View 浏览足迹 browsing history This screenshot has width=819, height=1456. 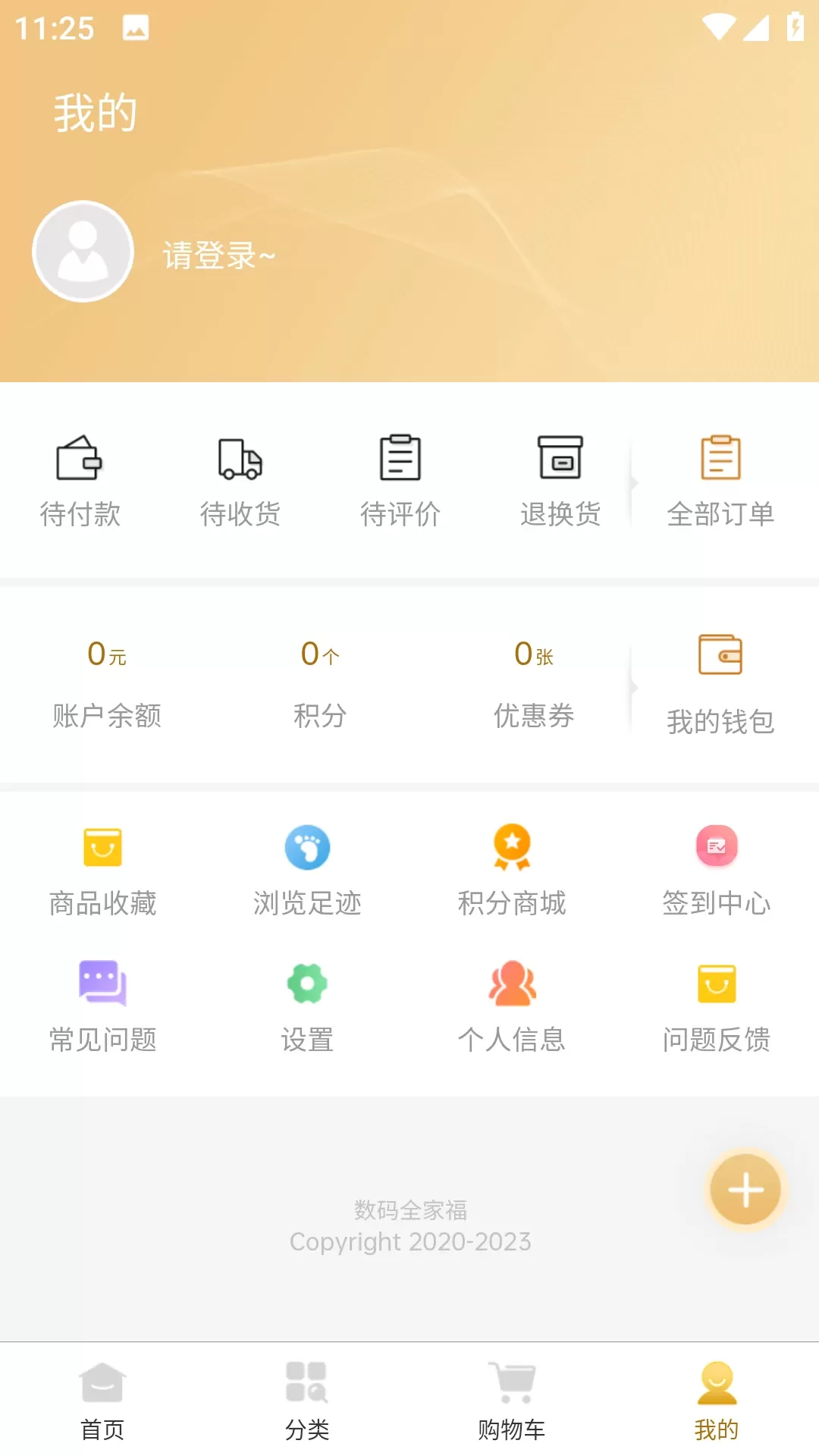pyautogui.click(x=307, y=871)
